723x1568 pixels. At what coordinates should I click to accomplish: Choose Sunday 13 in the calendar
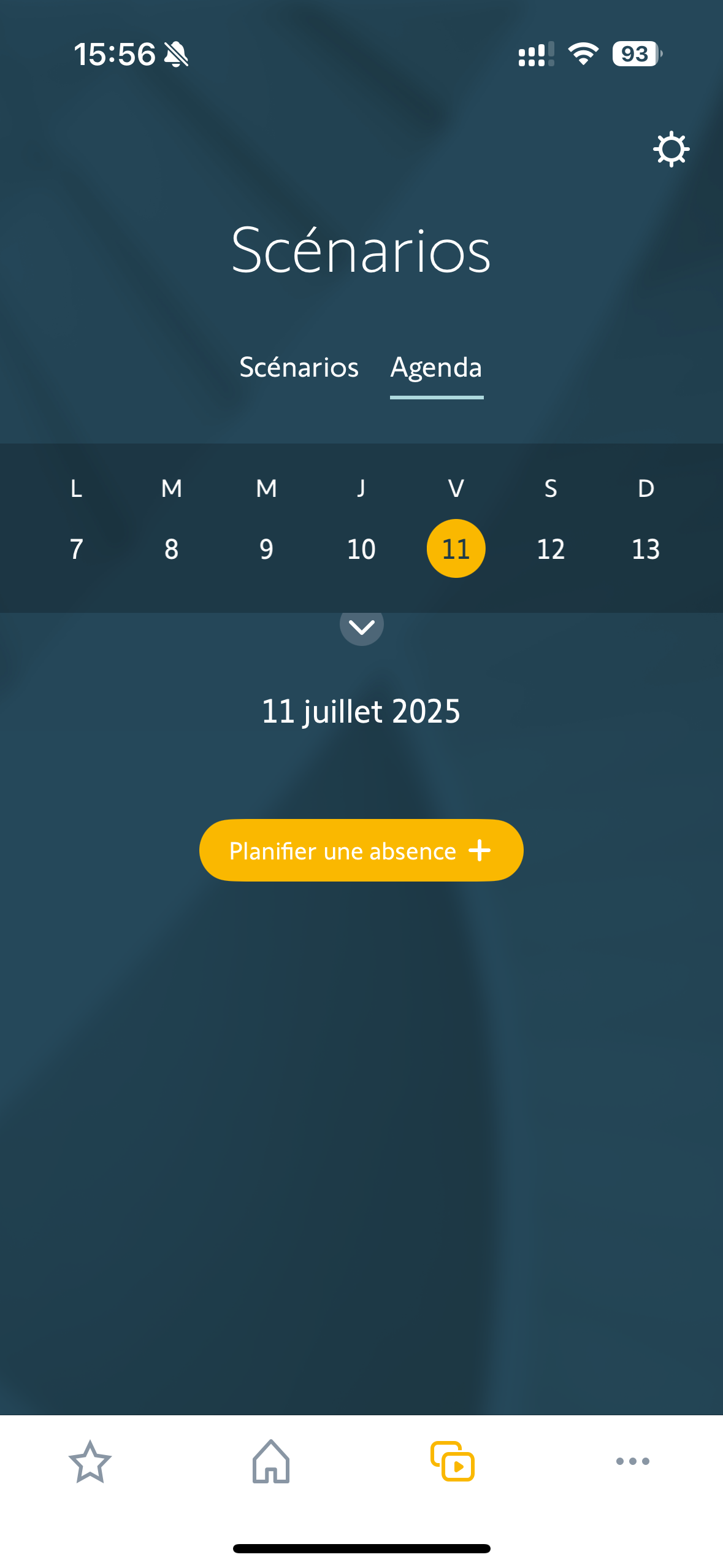[646, 548]
